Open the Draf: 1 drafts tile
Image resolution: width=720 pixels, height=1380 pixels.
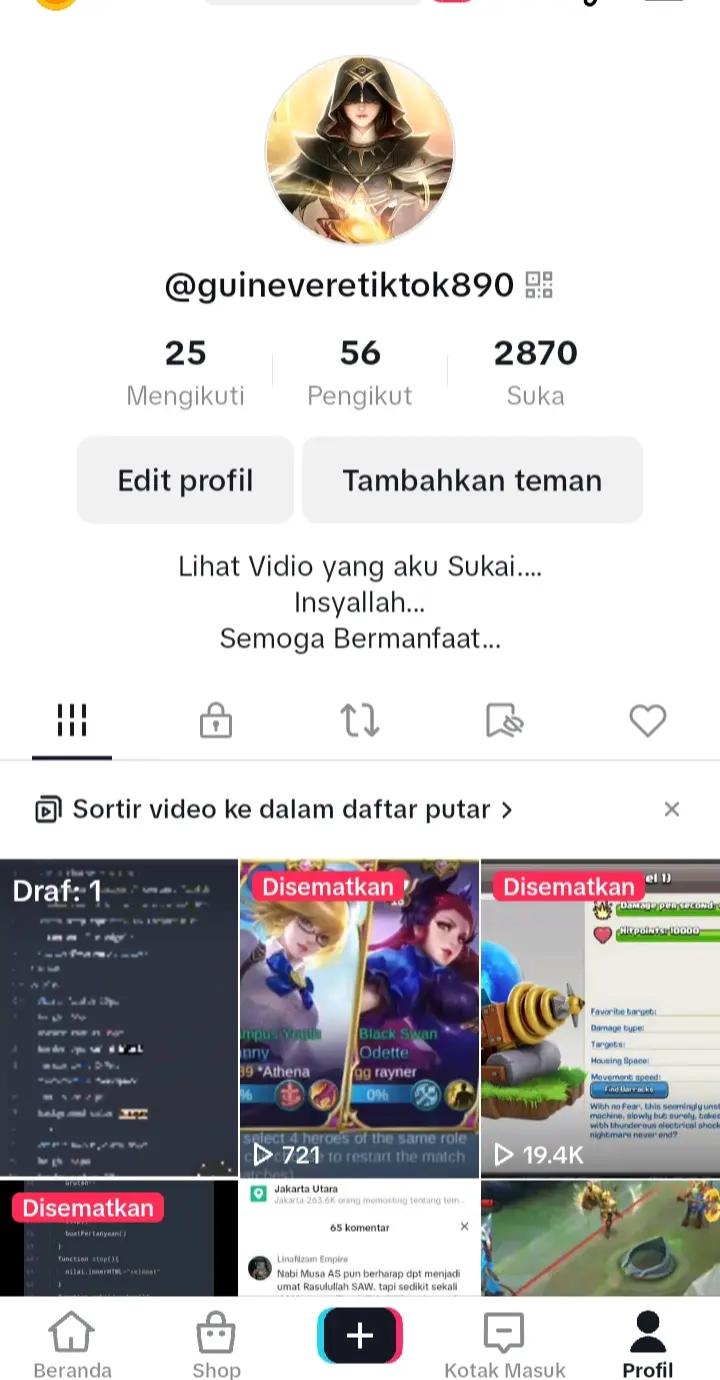119,1017
